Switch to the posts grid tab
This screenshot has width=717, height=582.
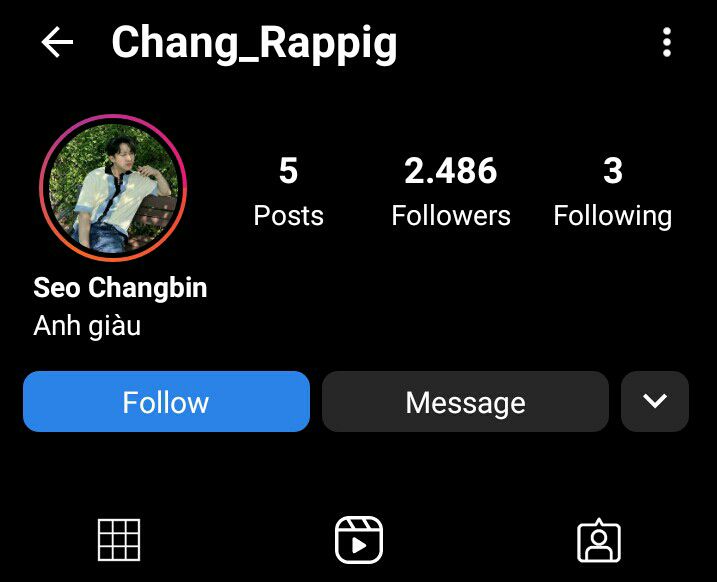coord(119,540)
